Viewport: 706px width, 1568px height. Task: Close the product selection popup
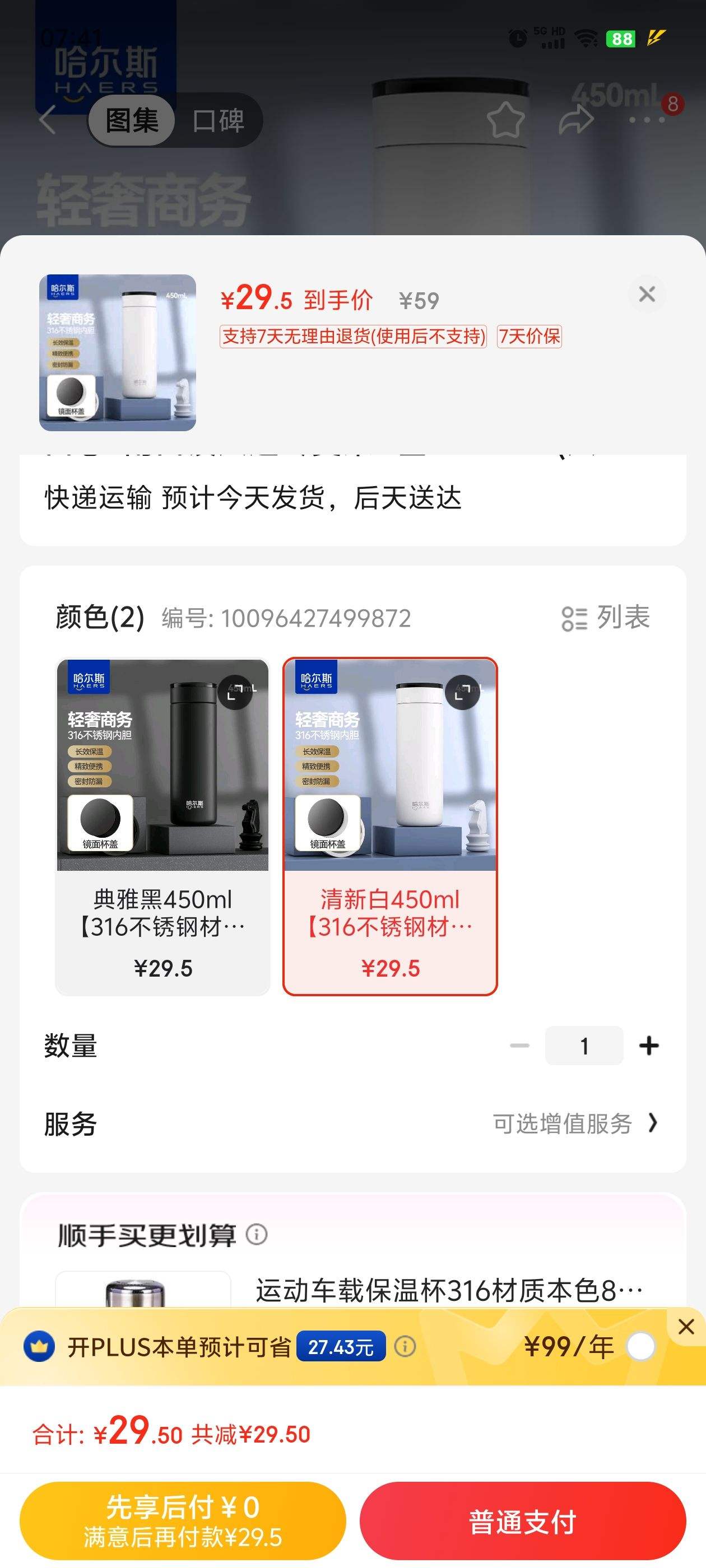click(646, 294)
